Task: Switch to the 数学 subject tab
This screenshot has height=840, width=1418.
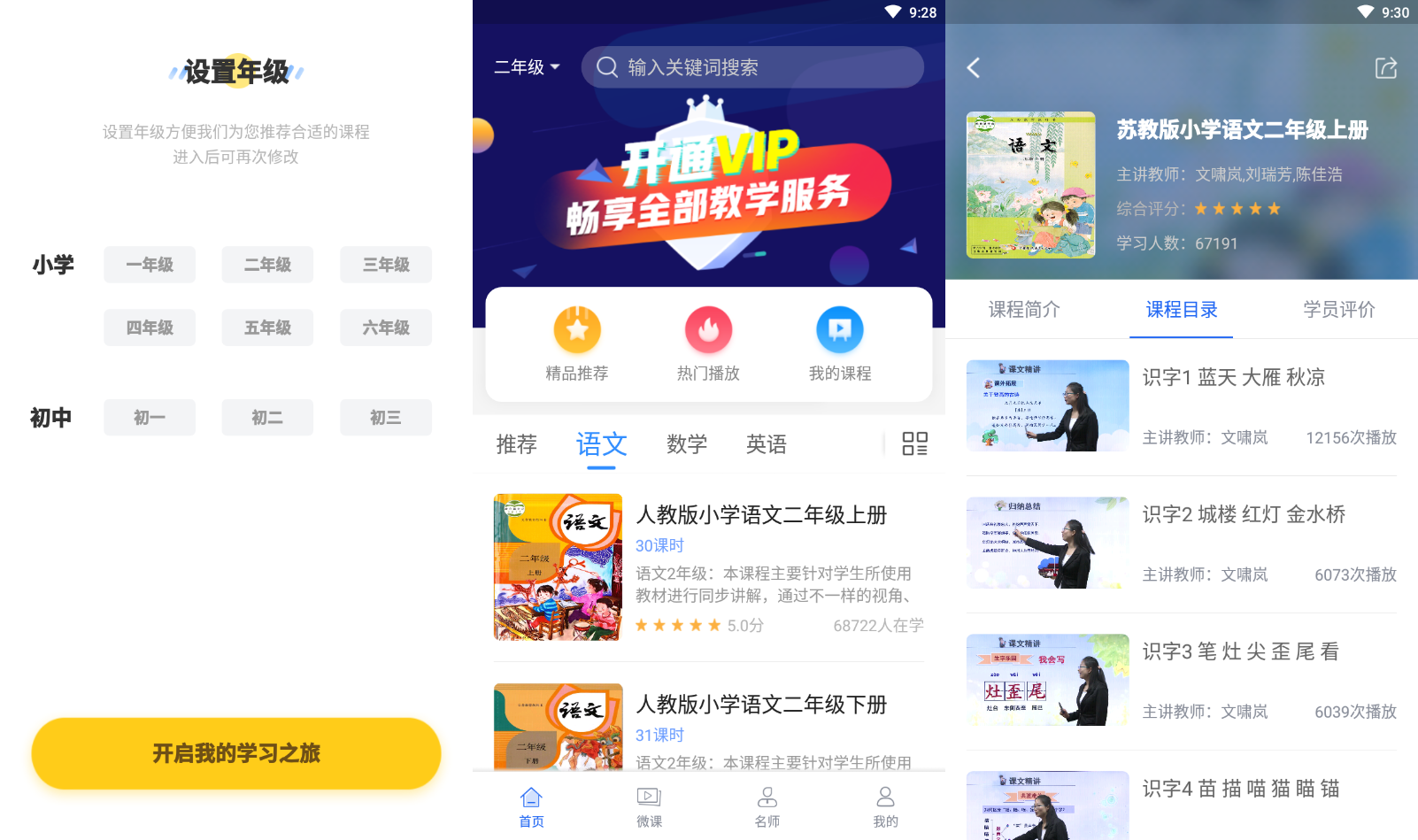Action: pyautogui.click(x=686, y=444)
